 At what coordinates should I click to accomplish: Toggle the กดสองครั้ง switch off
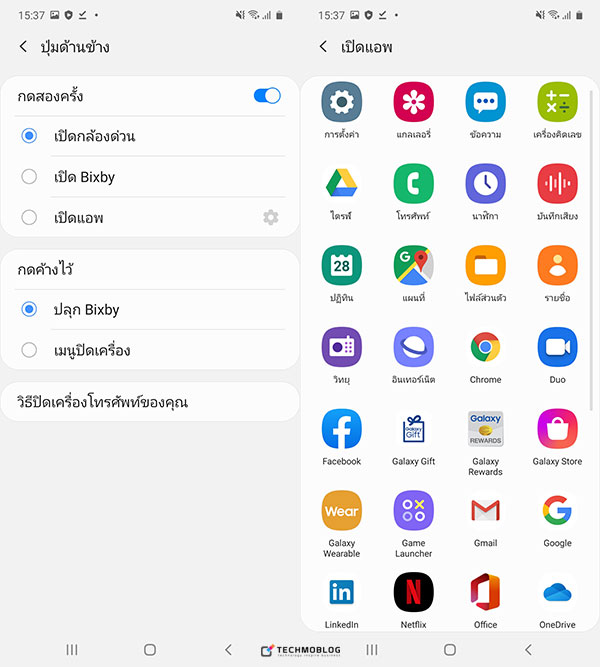click(x=267, y=96)
